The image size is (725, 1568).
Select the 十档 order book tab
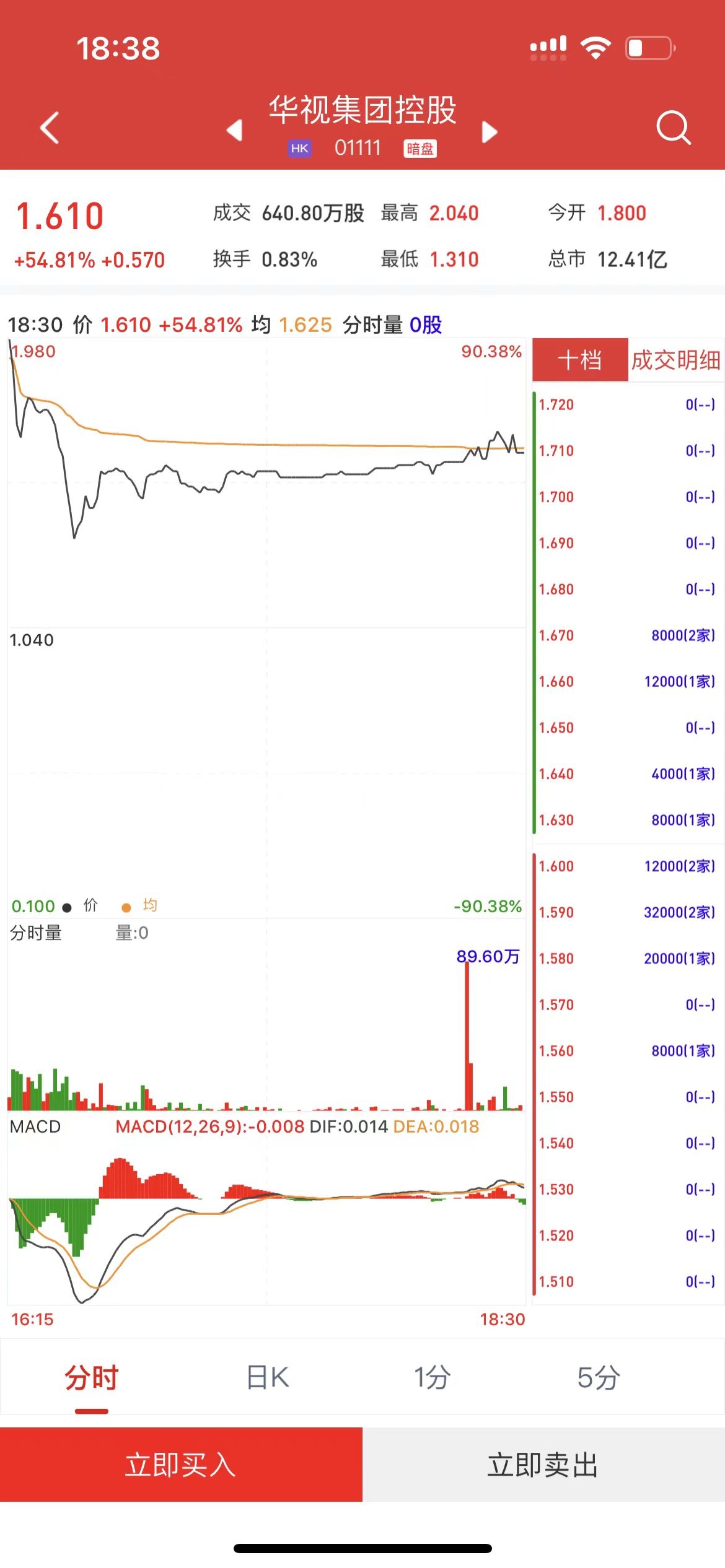[580, 360]
